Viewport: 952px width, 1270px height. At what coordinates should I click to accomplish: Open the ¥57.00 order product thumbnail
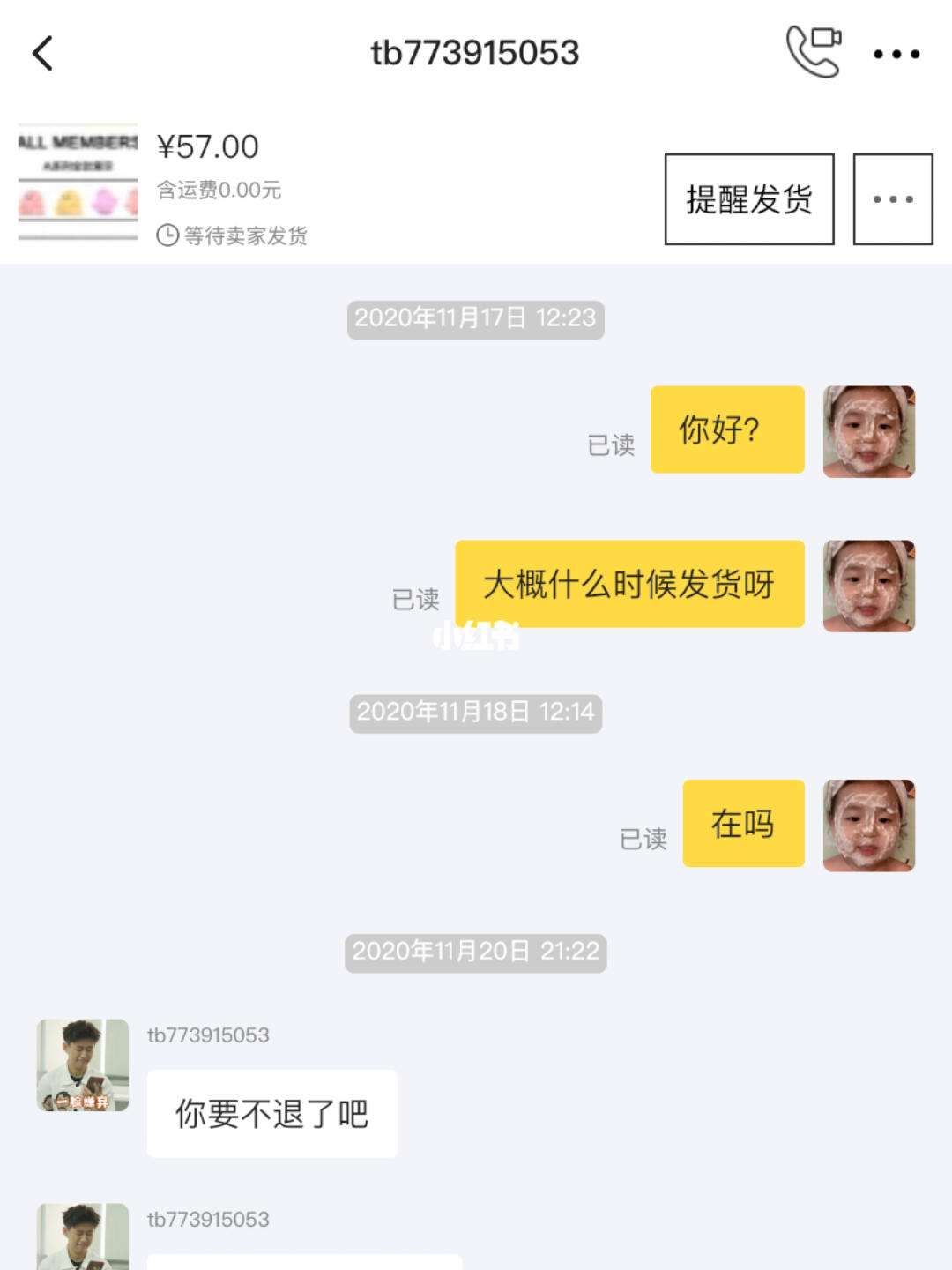tap(78, 183)
